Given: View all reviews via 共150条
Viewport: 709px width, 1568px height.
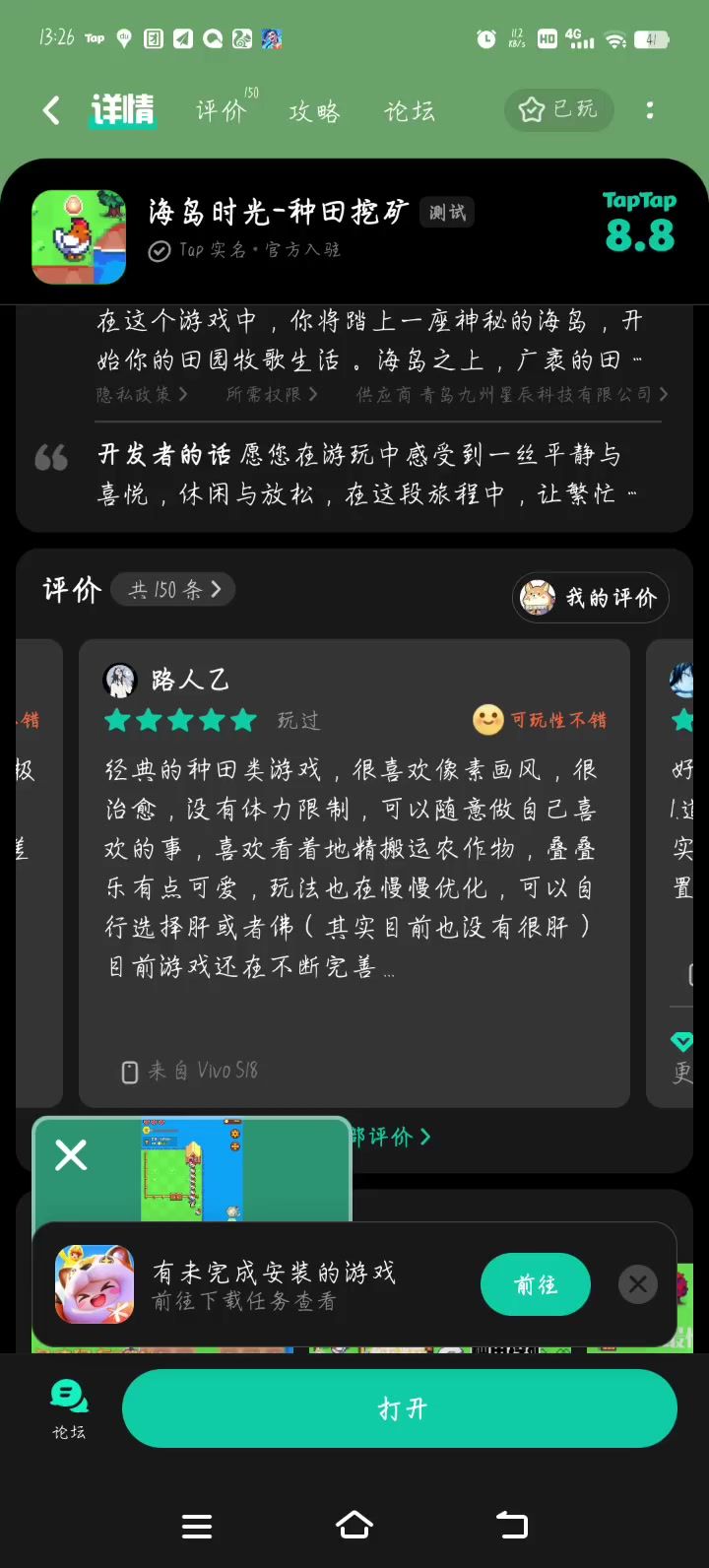Looking at the screenshot, I should pos(173,590).
